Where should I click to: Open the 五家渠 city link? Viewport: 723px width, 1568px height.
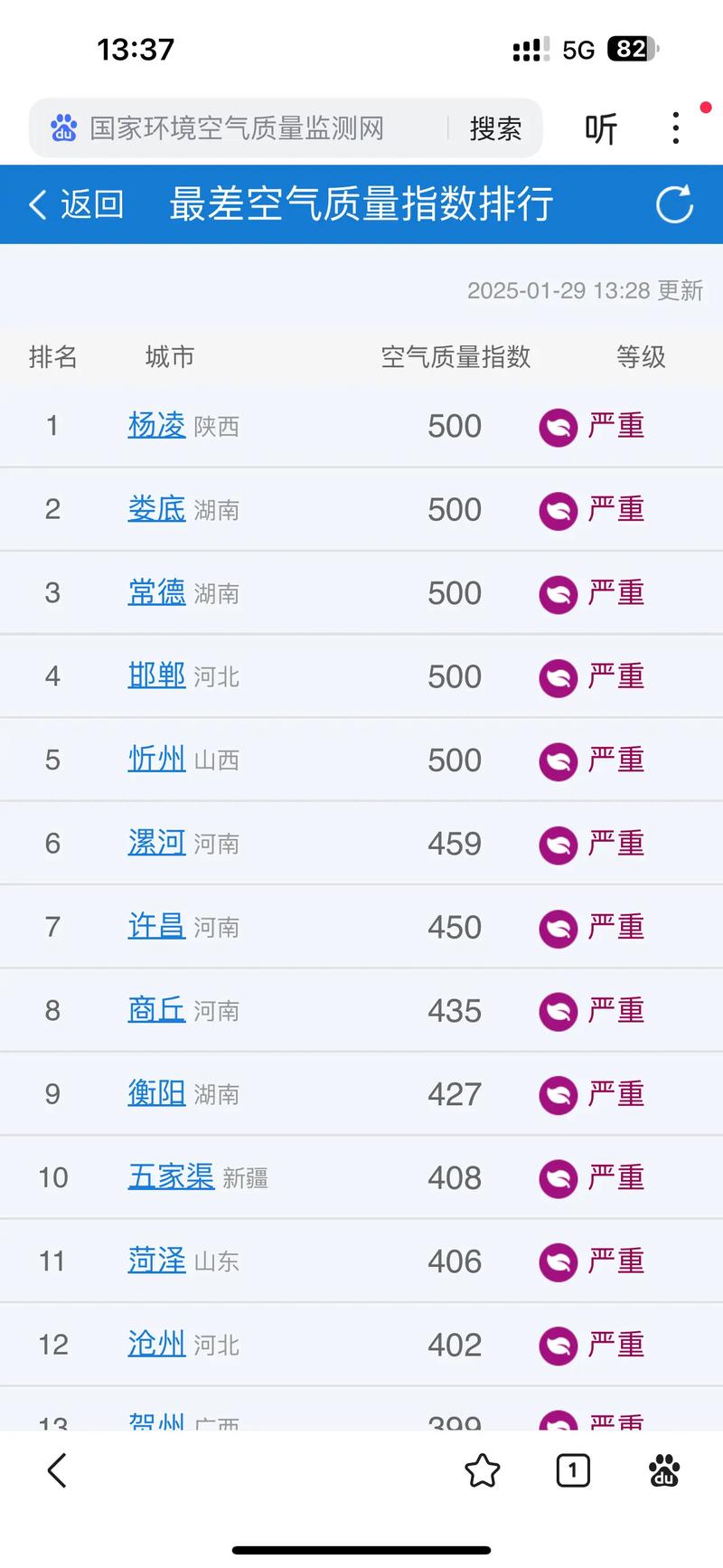click(170, 1177)
